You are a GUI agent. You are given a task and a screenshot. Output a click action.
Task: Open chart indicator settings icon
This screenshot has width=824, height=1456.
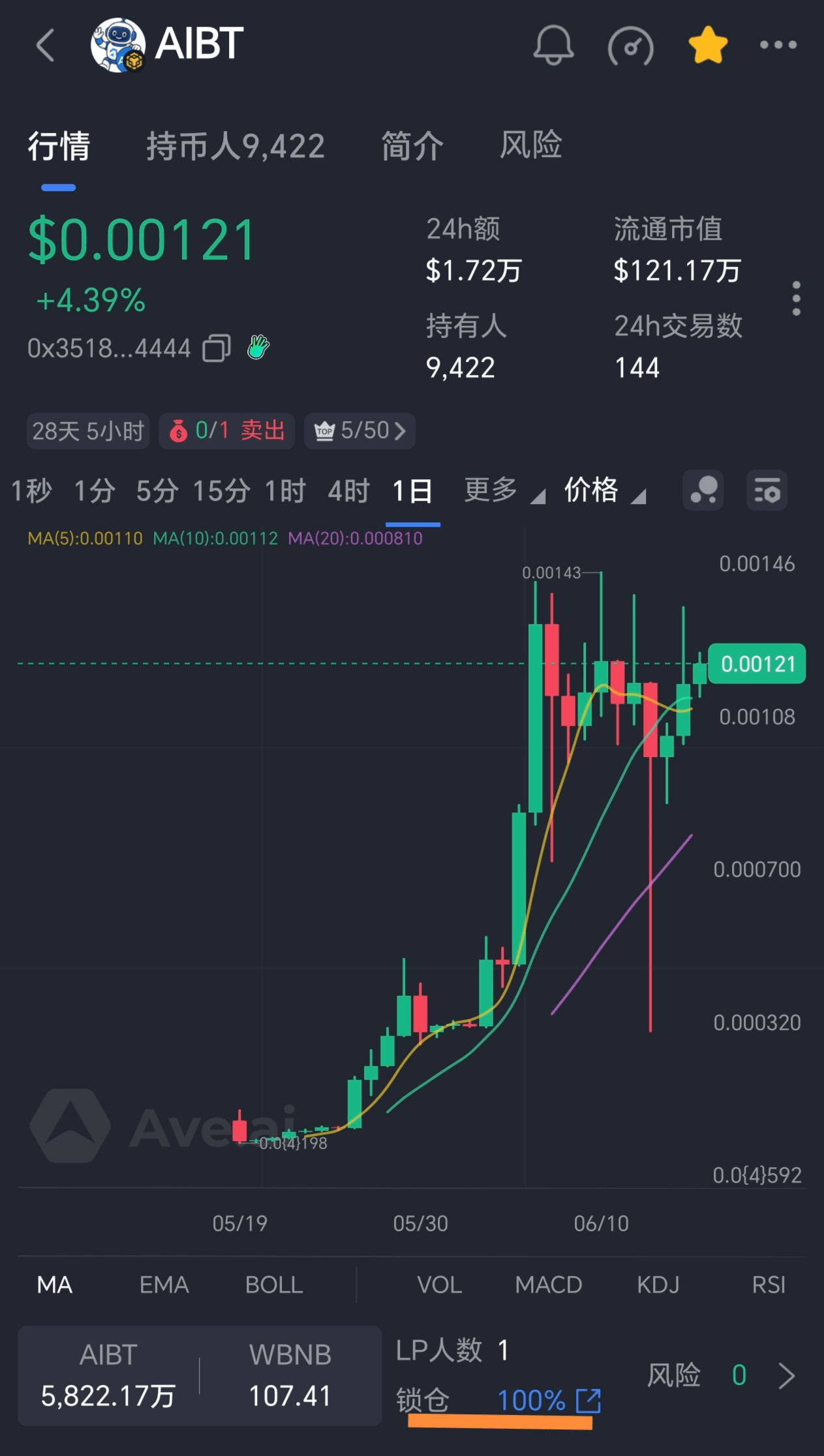[767, 490]
